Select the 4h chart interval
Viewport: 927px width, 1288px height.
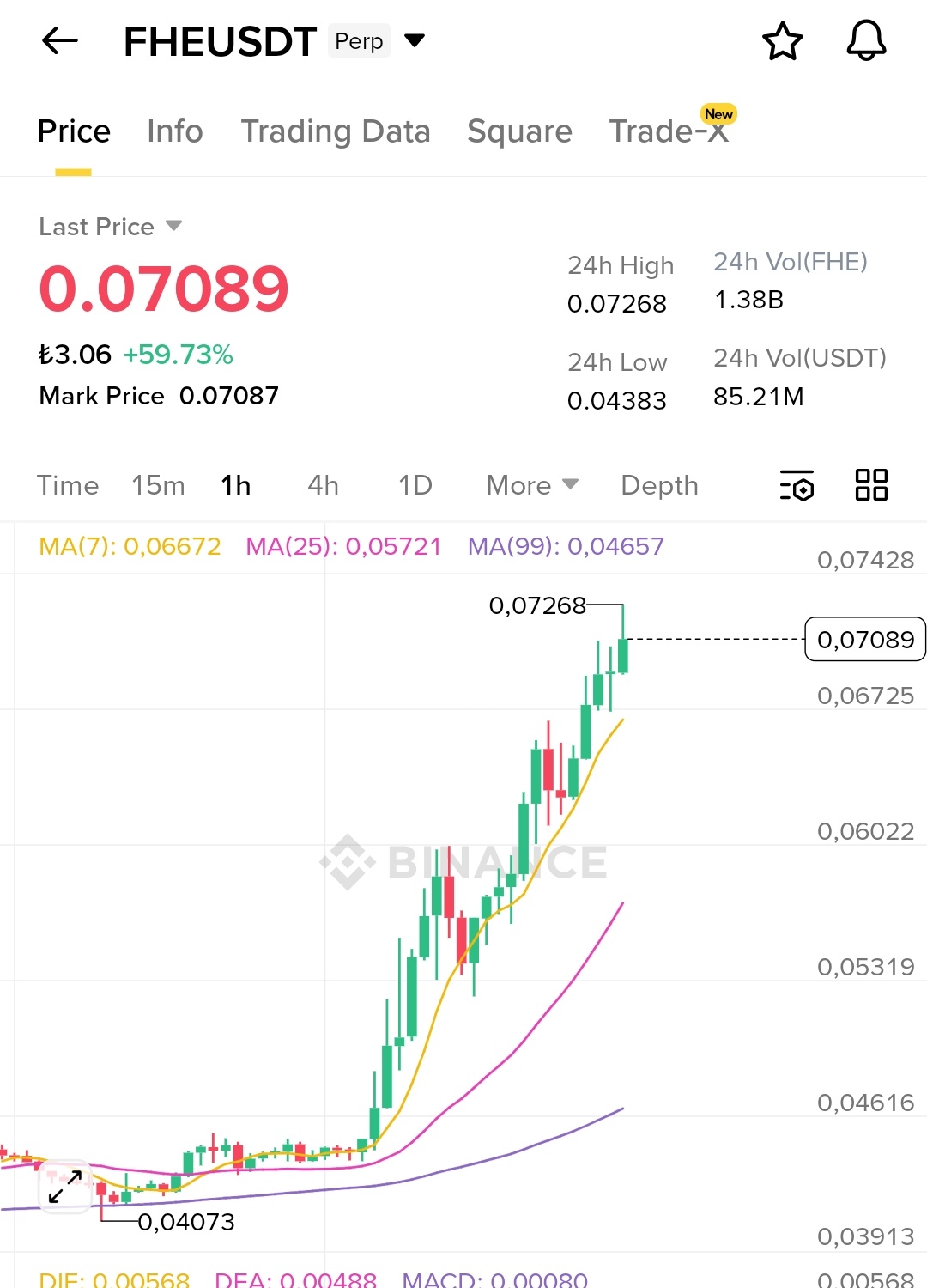point(323,485)
